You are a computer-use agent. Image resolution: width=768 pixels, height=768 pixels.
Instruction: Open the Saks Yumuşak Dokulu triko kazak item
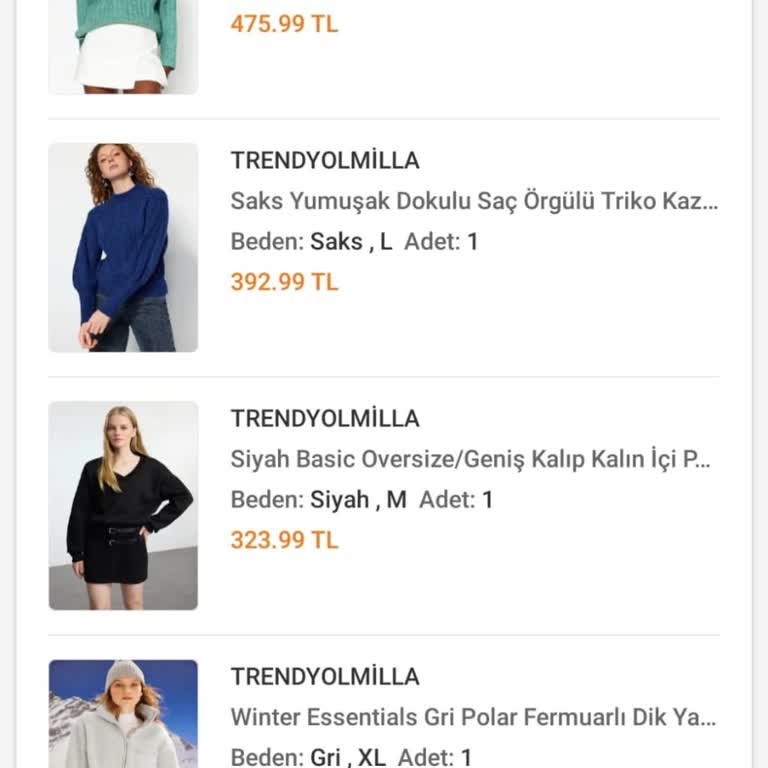pyautogui.click(x=474, y=201)
